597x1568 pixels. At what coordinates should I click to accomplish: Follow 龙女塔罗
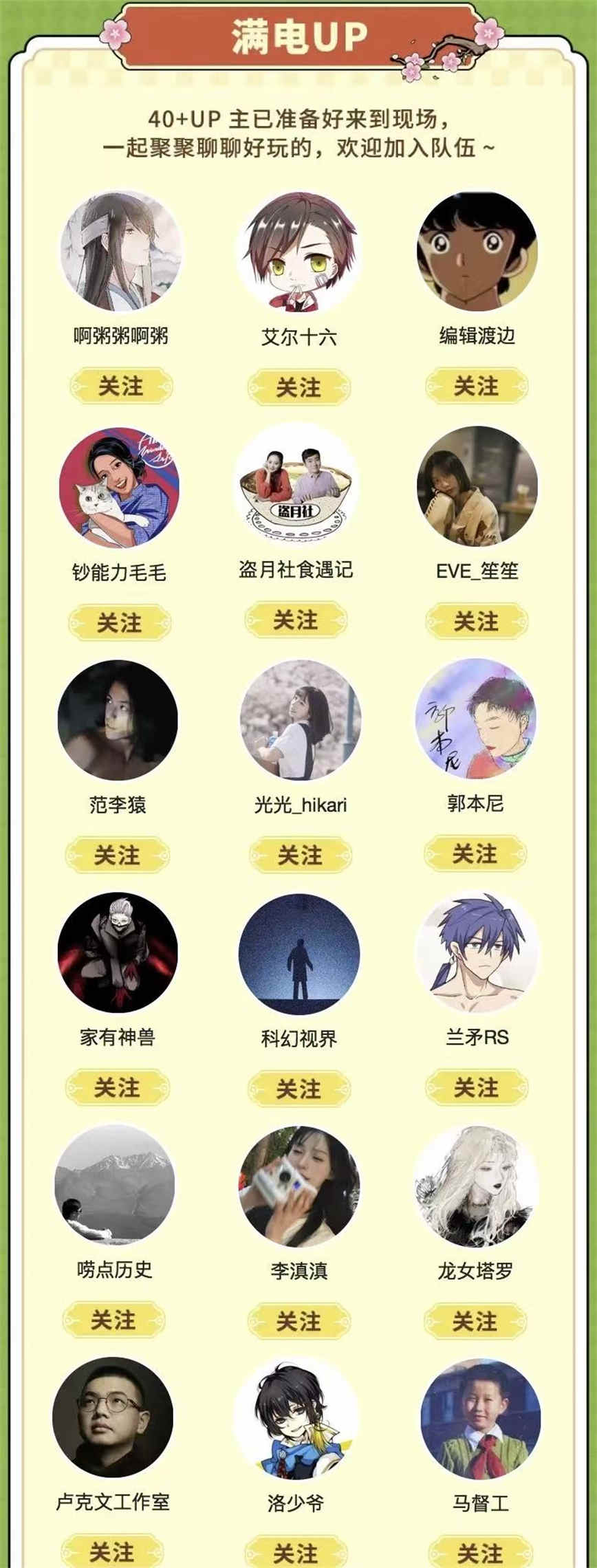(475, 1321)
